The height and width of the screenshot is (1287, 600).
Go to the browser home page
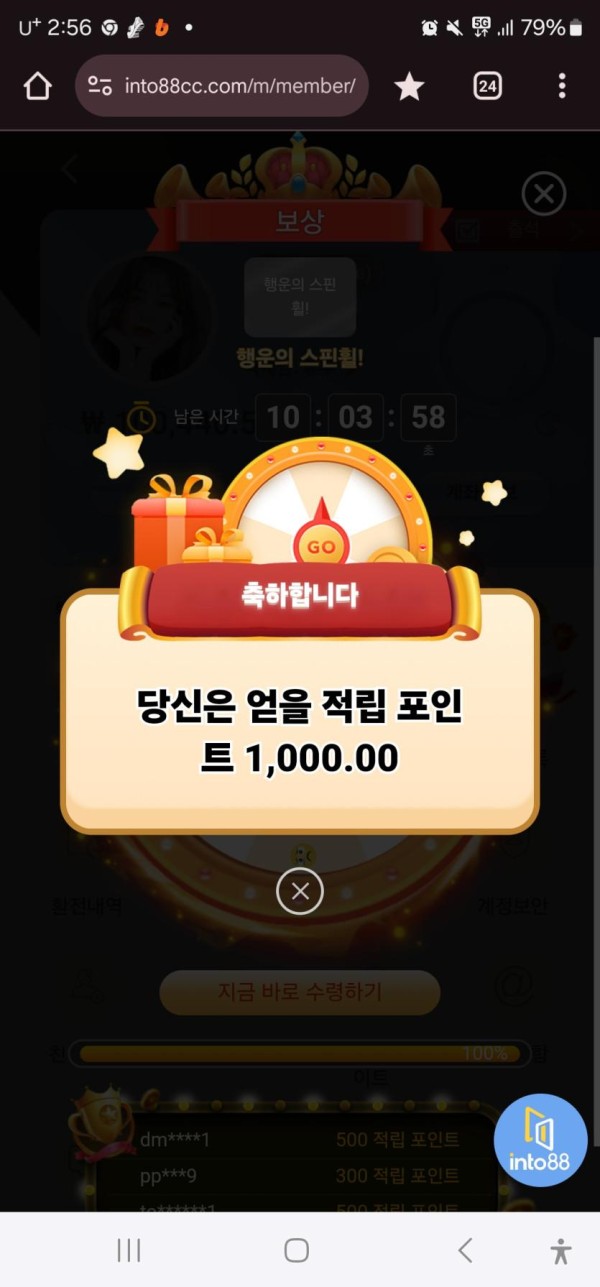coord(37,86)
